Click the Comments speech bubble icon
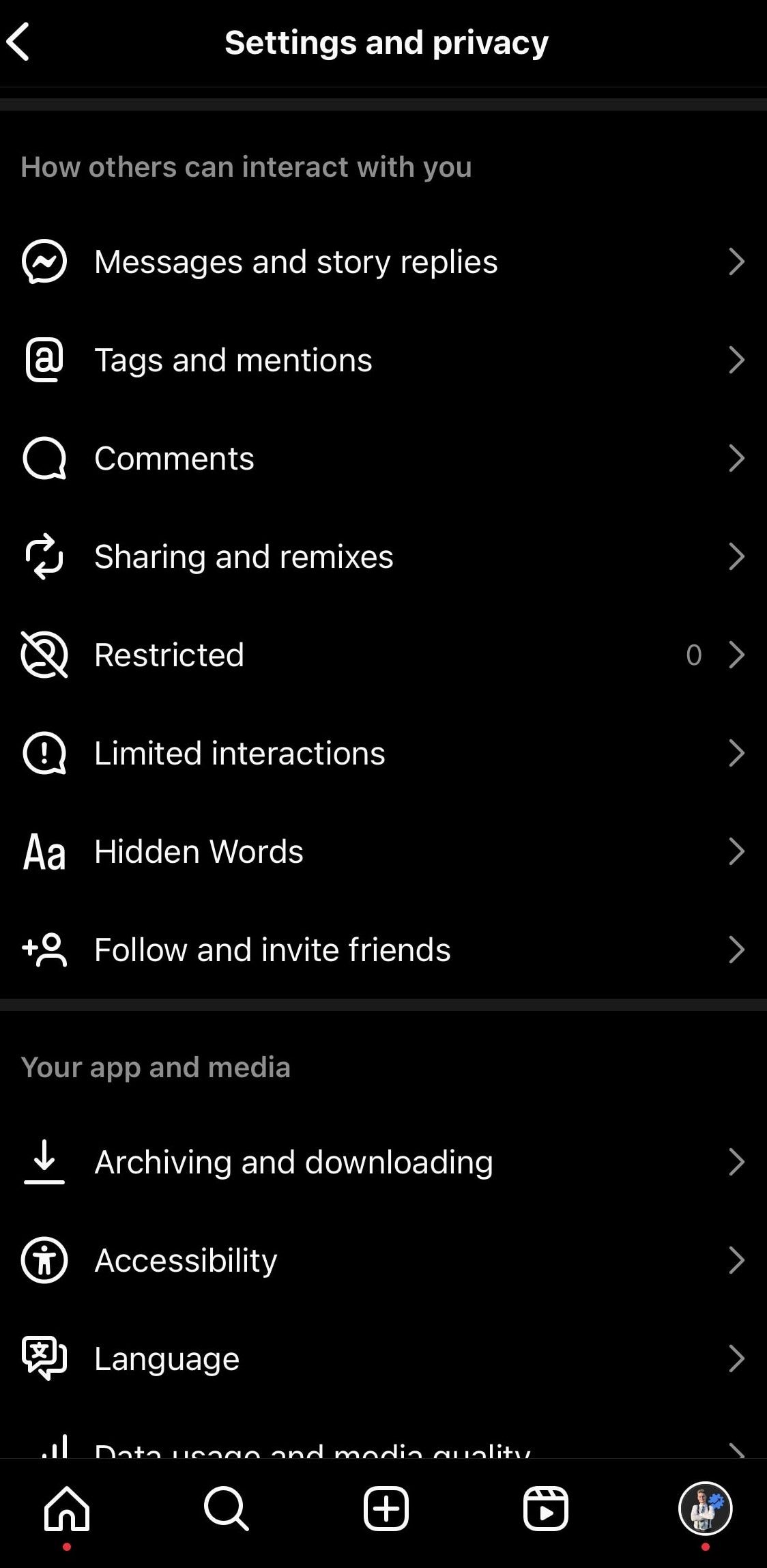Viewport: 767px width, 1568px height. 44,458
